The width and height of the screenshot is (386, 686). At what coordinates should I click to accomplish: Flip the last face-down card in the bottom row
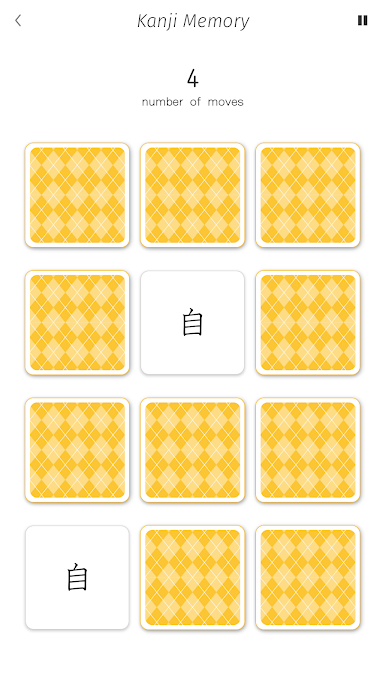tap(308, 578)
